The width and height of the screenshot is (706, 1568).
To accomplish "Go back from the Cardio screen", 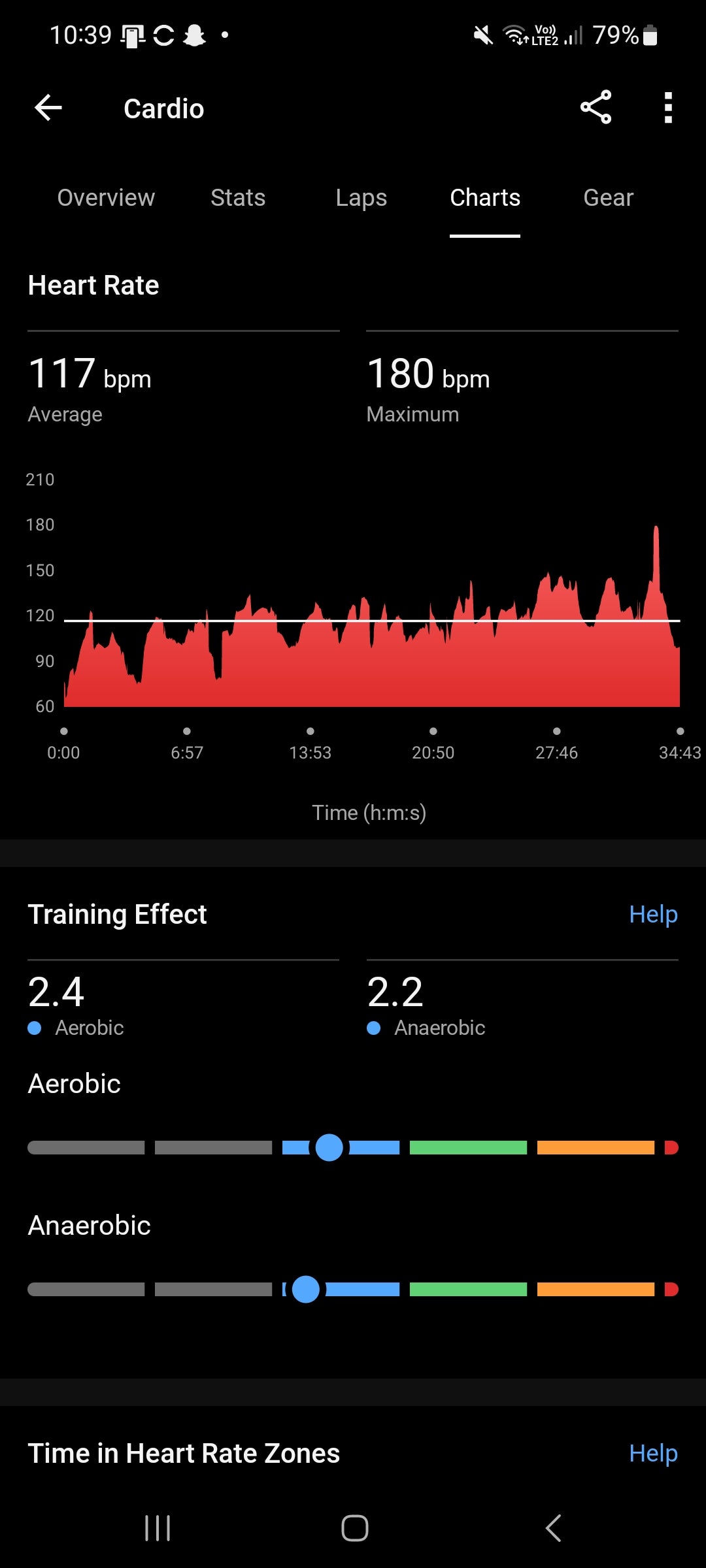I will 48,108.
